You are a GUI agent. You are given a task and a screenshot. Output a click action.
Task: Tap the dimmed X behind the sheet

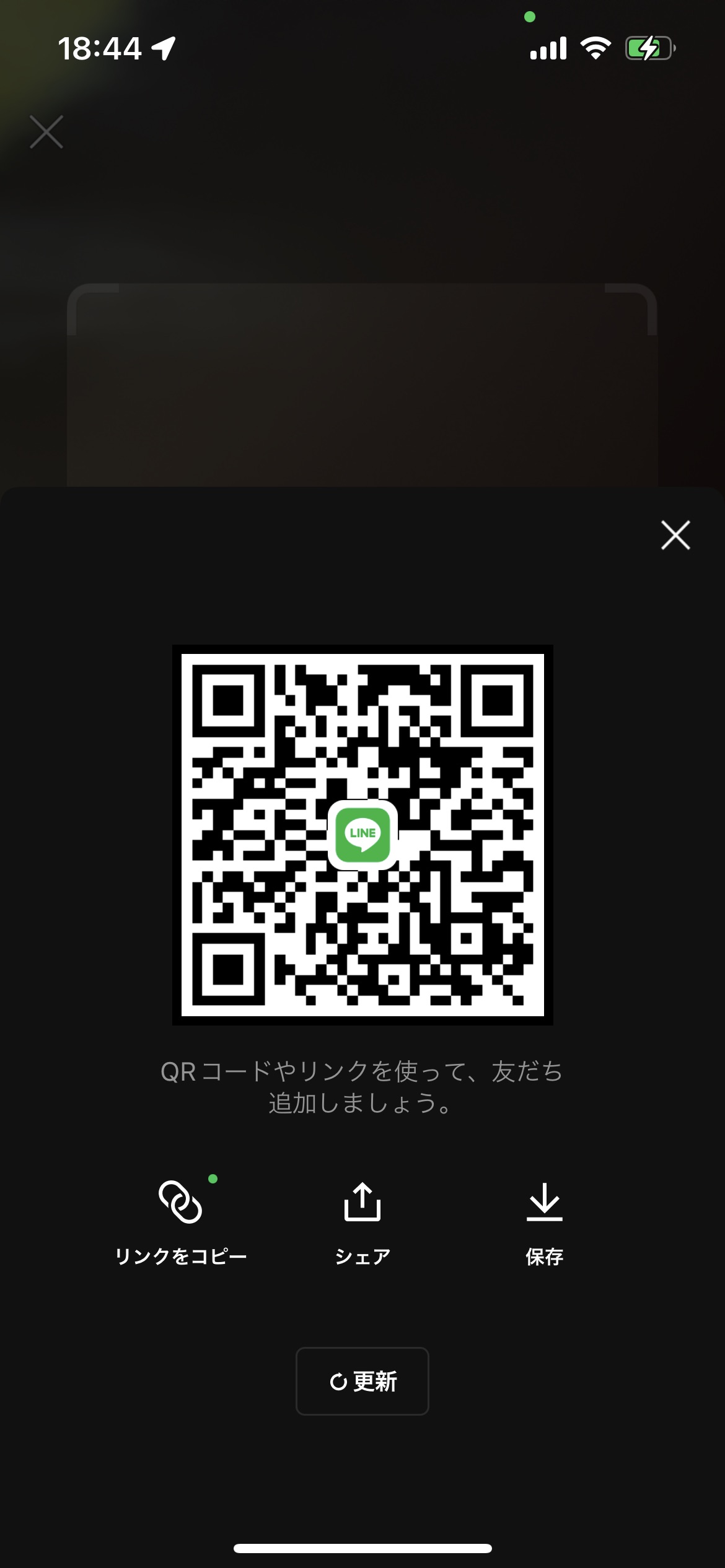point(46,132)
